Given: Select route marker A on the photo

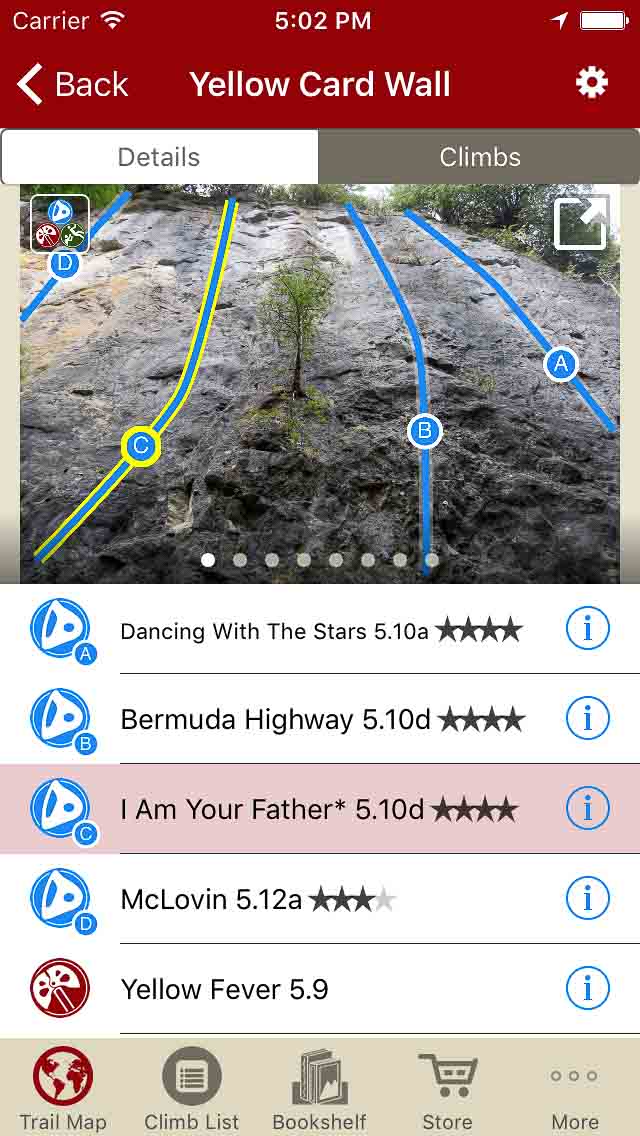Looking at the screenshot, I should 561,364.
